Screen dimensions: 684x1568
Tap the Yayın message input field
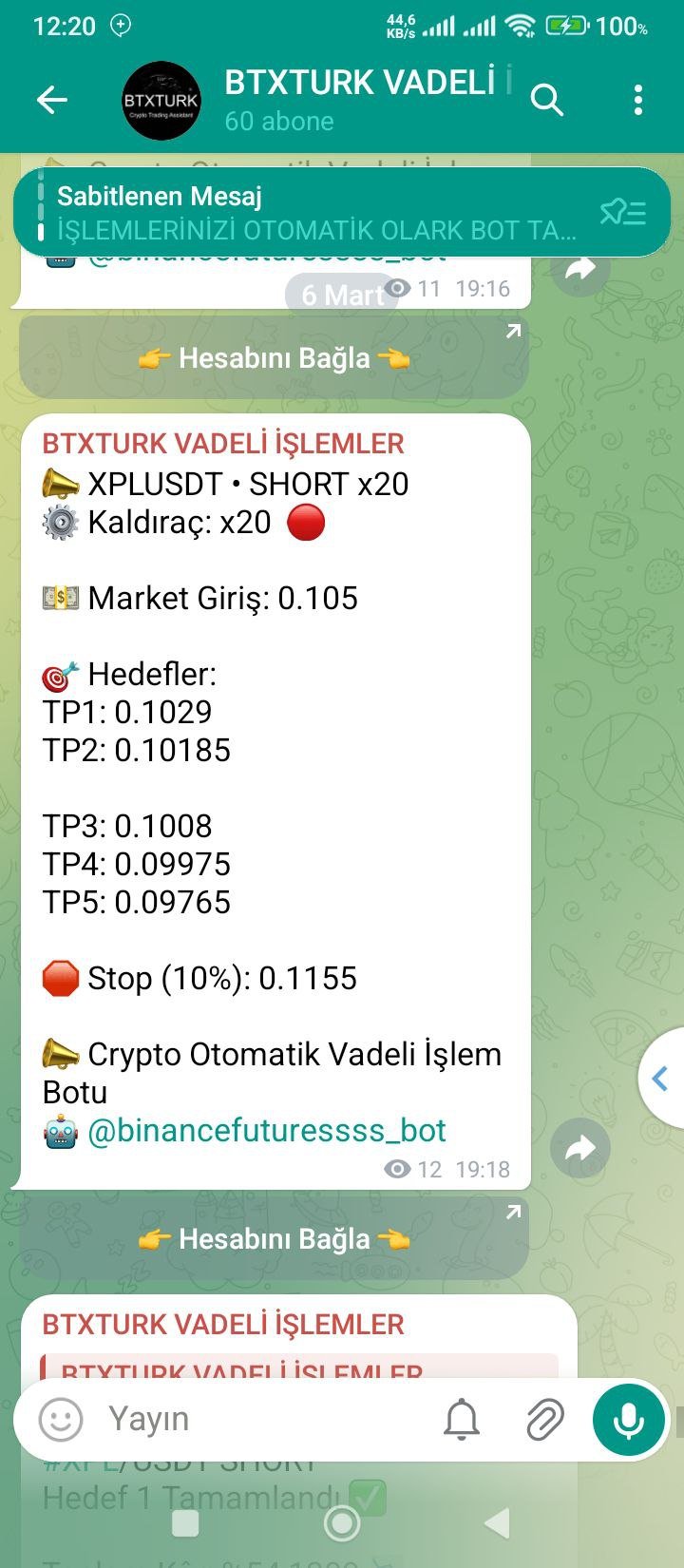[190, 1420]
